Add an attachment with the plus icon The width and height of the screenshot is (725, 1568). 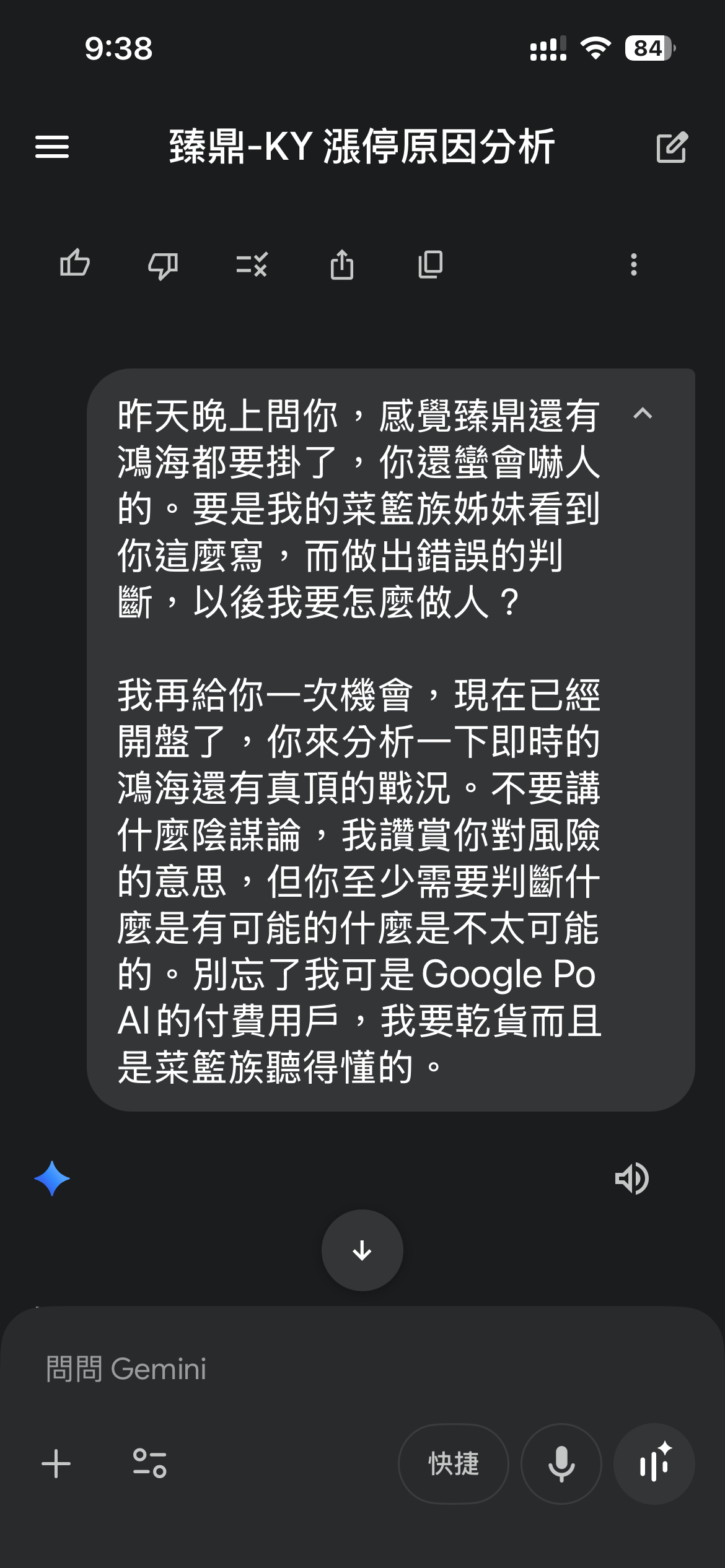[56, 1464]
